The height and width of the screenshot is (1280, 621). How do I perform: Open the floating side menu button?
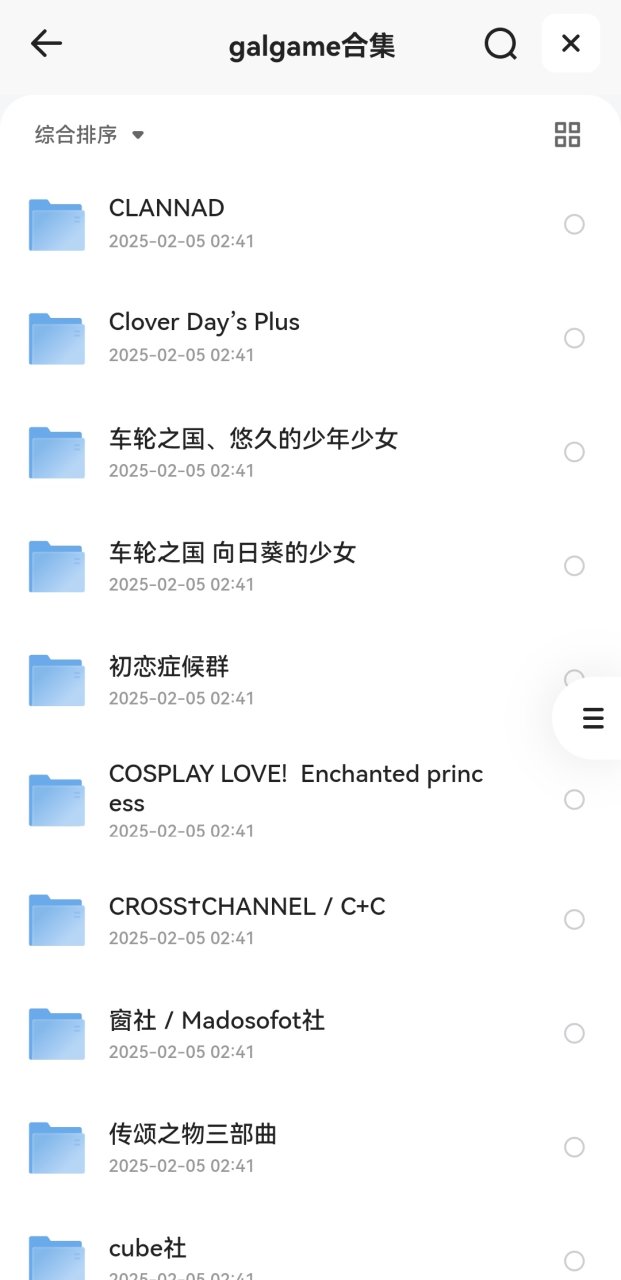pyautogui.click(x=592, y=718)
